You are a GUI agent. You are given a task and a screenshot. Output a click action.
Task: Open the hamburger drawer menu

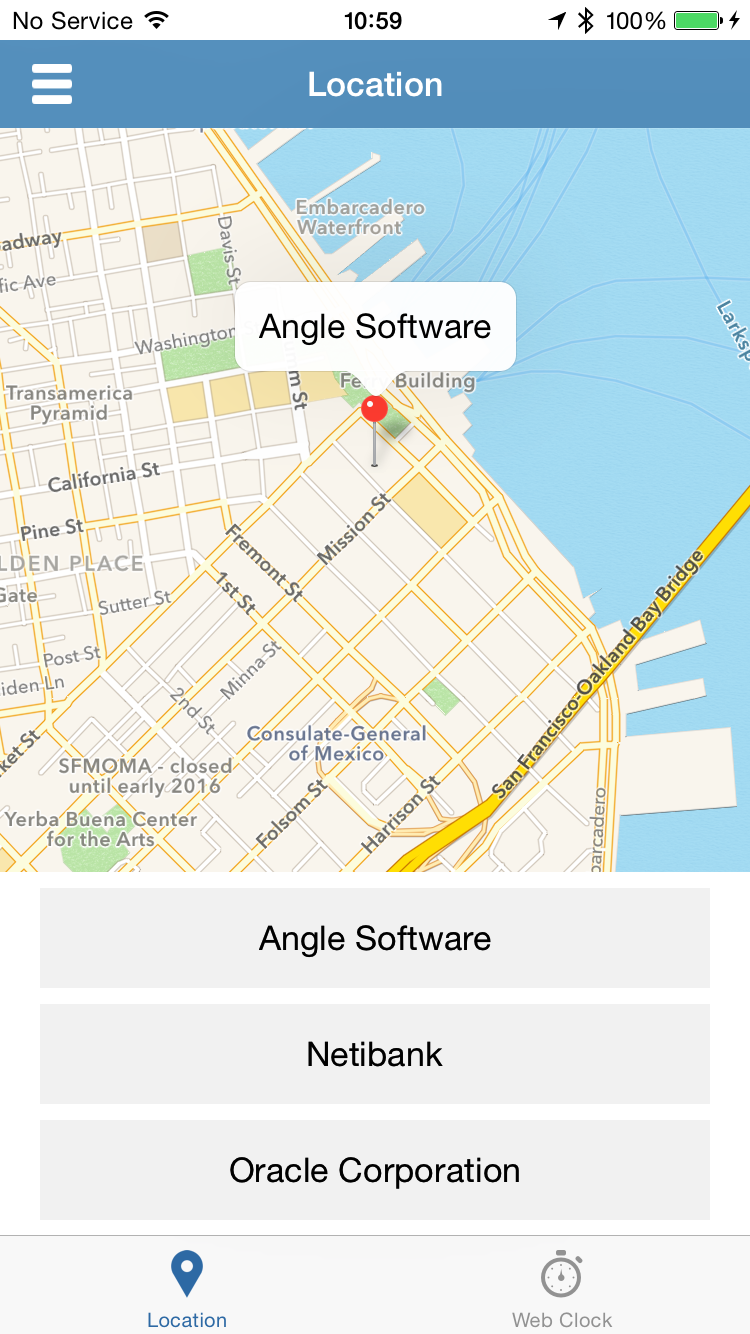tap(52, 84)
